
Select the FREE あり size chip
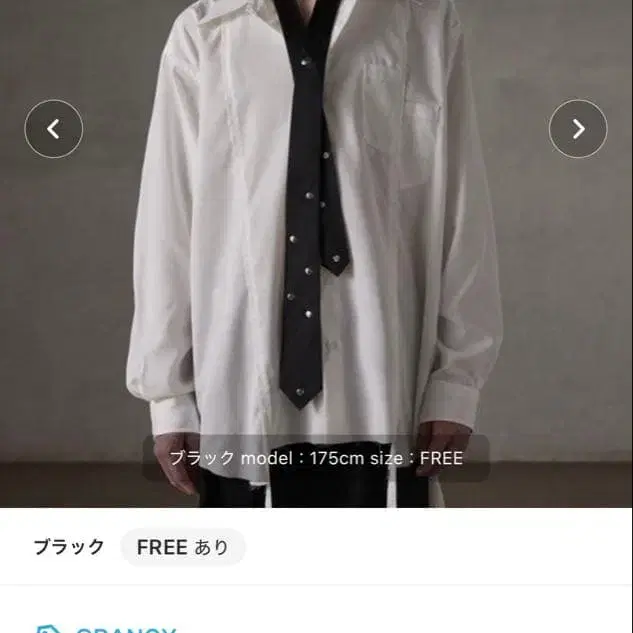tap(183, 547)
